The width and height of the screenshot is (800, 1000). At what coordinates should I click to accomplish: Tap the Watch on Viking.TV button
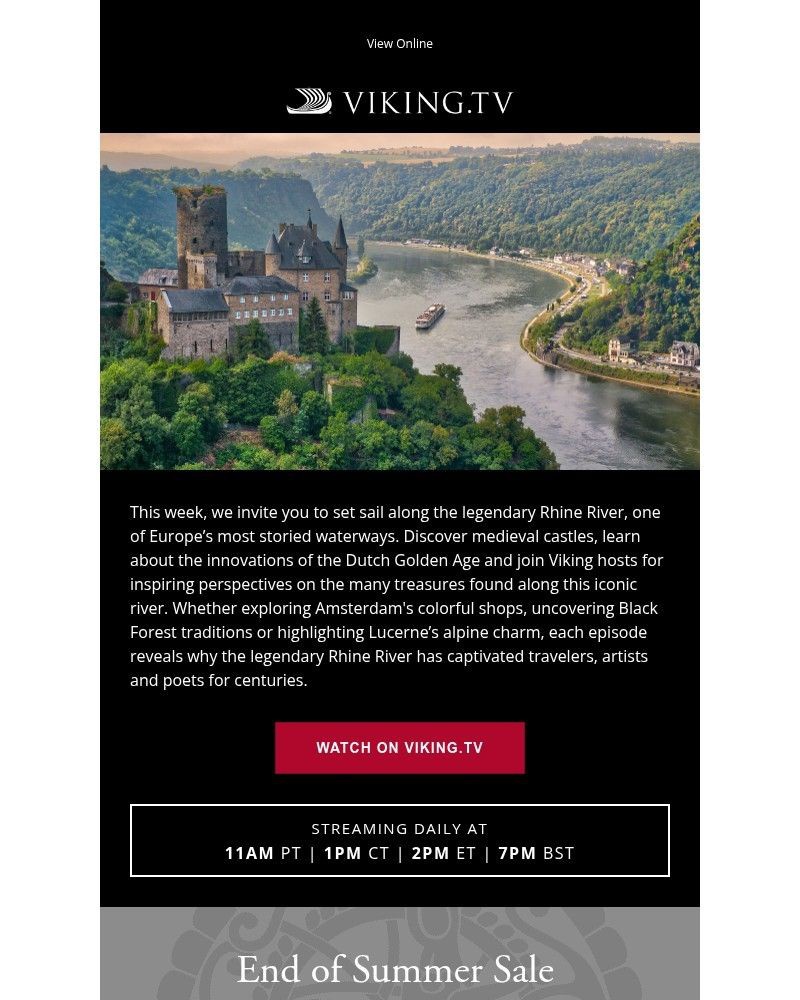[x=399, y=748]
